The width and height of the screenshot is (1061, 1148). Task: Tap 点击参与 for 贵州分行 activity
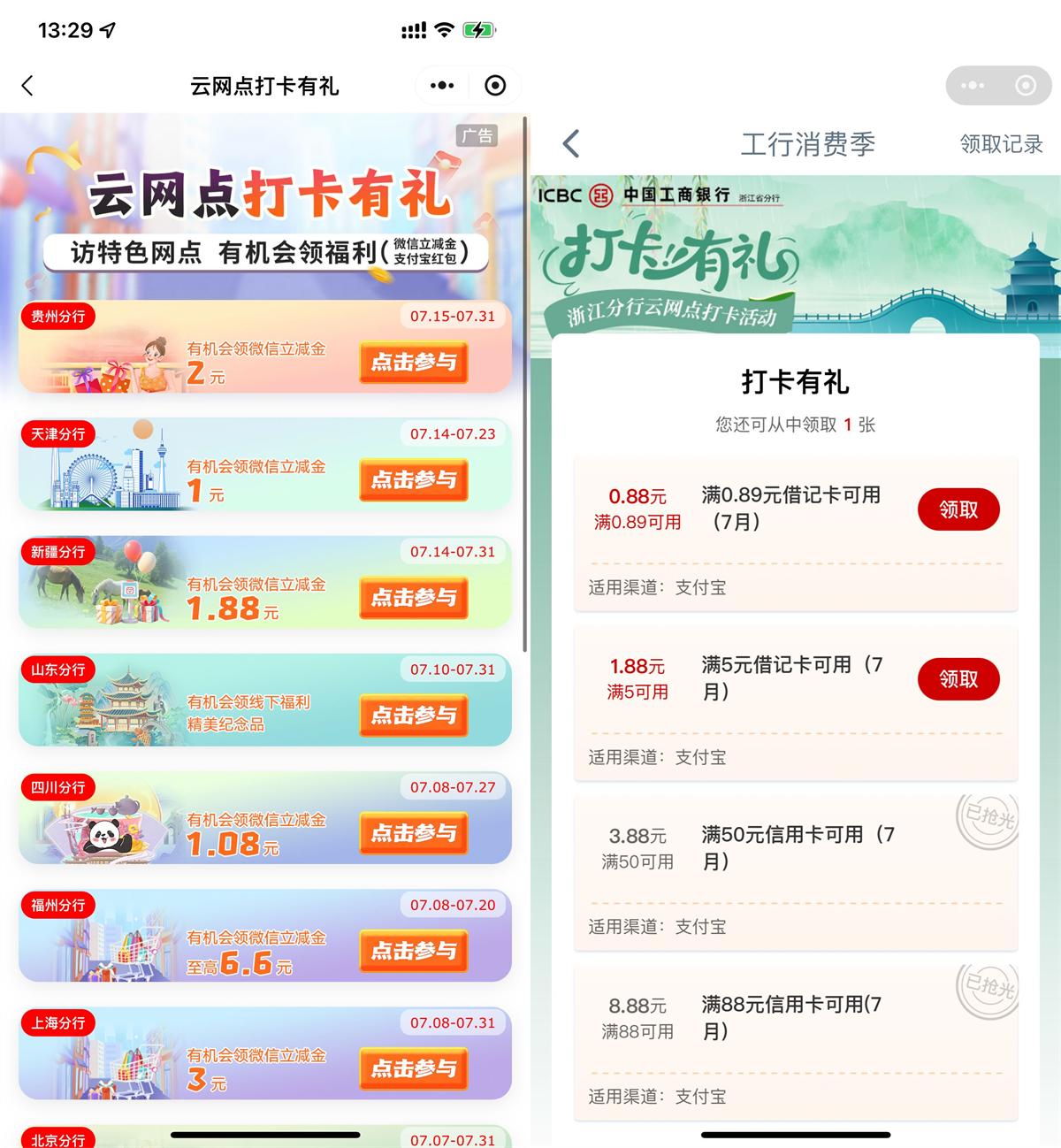413,363
